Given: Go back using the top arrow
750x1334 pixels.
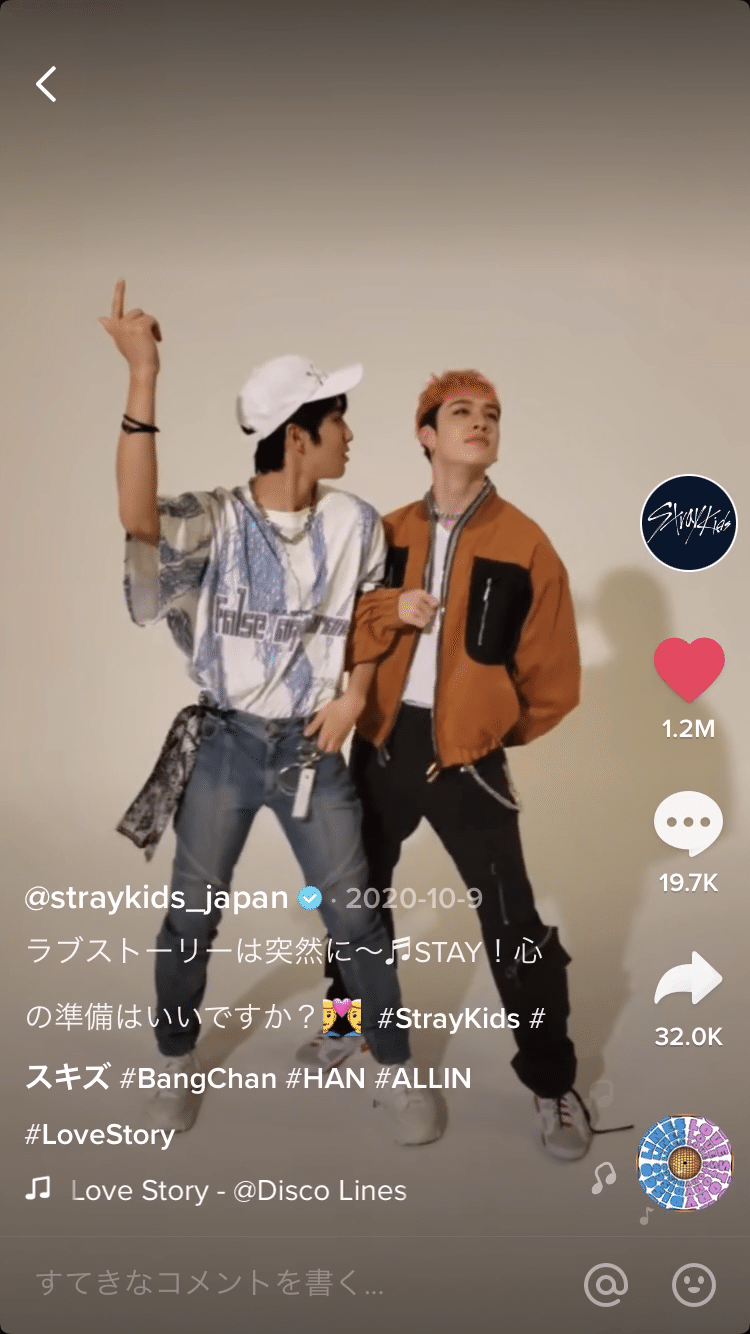Looking at the screenshot, I should (x=46, y=85).
